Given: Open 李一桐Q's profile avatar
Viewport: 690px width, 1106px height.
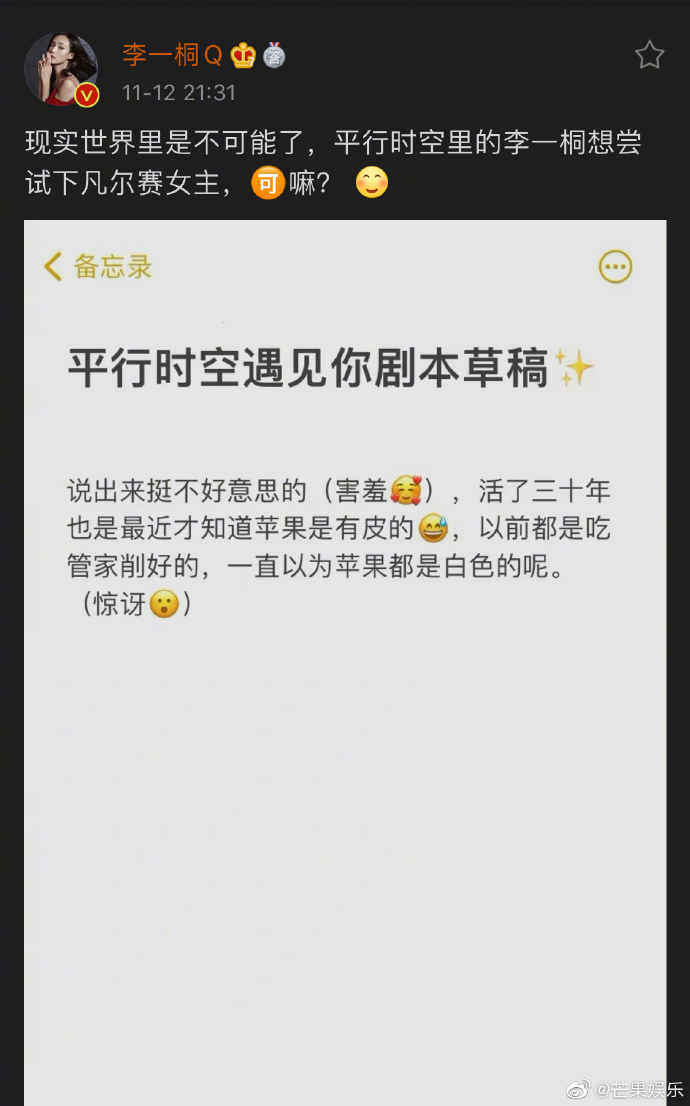Looking at the screenshot, I should point(61,68).
